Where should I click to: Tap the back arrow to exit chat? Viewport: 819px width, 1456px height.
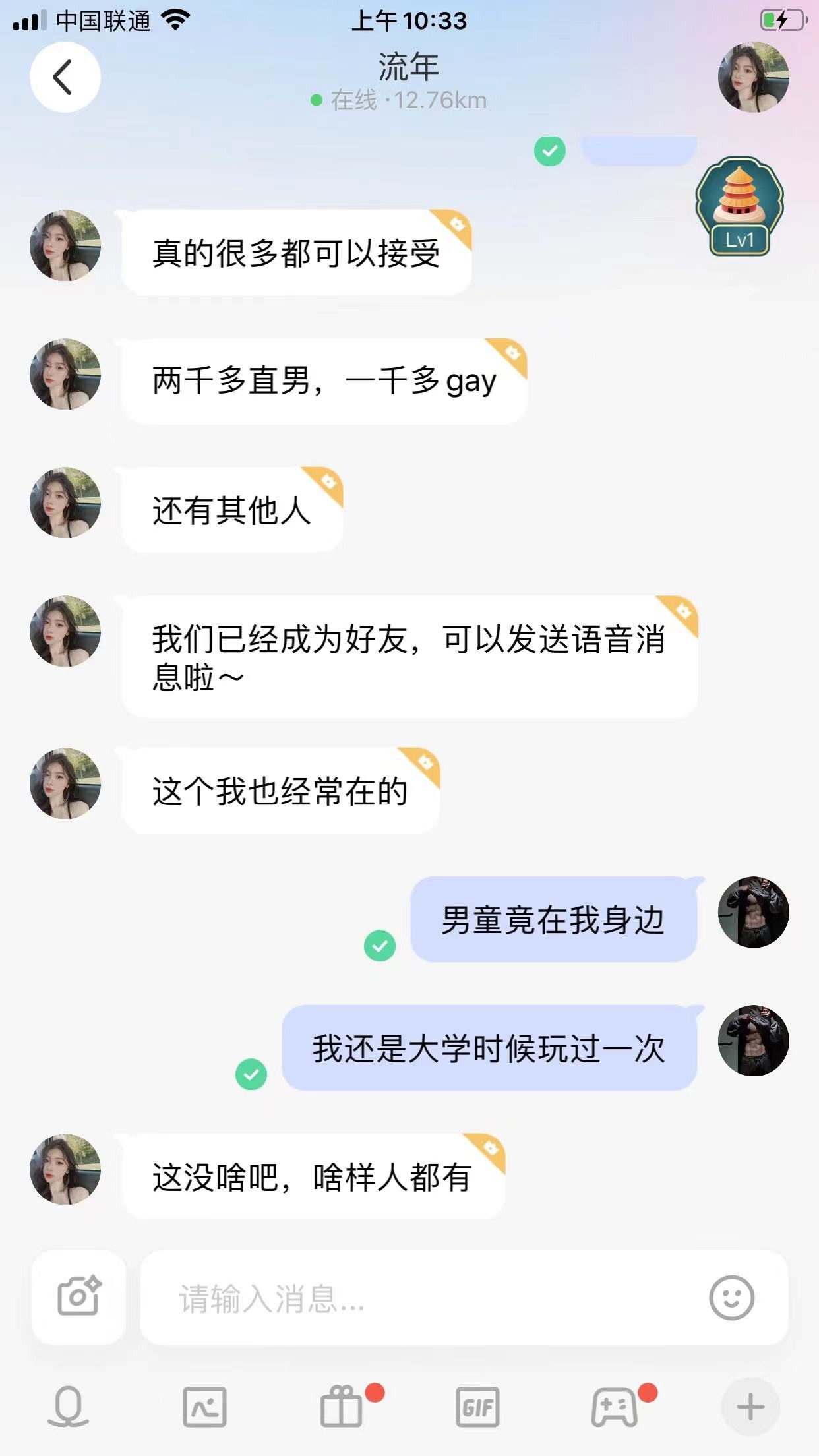click(x=64, y=76)
